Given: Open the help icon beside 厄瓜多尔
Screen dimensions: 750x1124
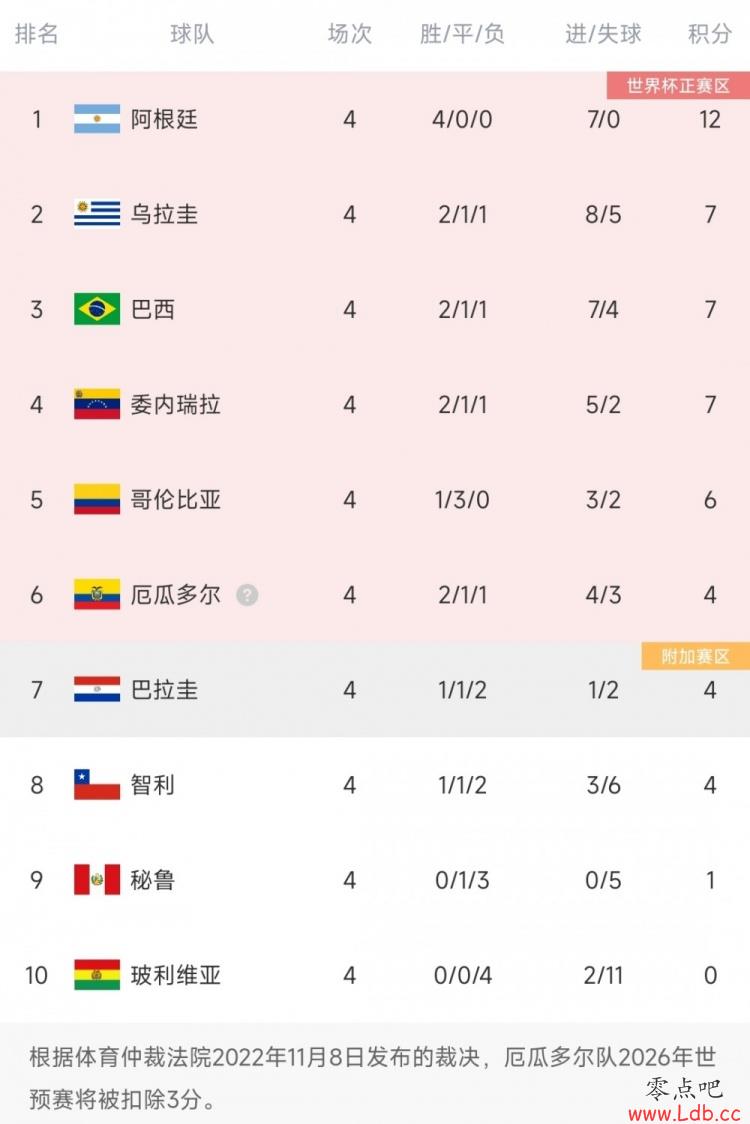Looking at the screenshot, I should (x=248, y=595).
